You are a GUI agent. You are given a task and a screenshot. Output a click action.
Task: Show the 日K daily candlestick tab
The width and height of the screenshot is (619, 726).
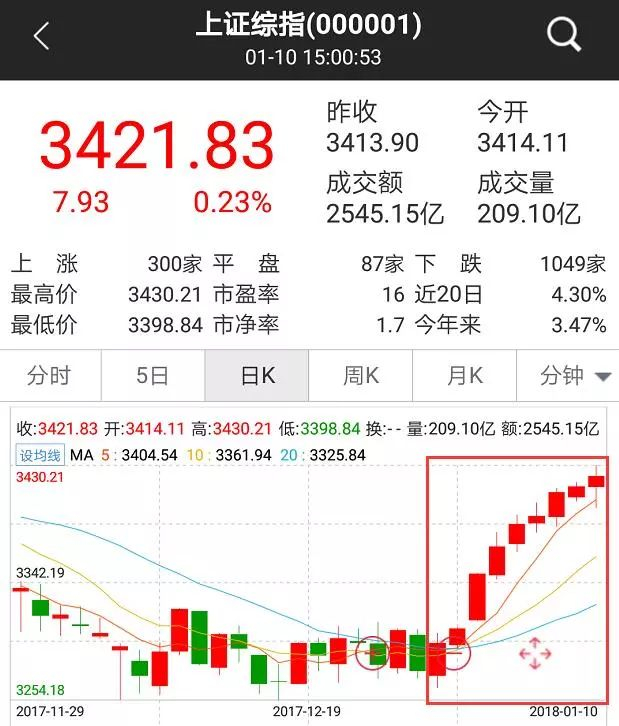click(x=257, y=376)
